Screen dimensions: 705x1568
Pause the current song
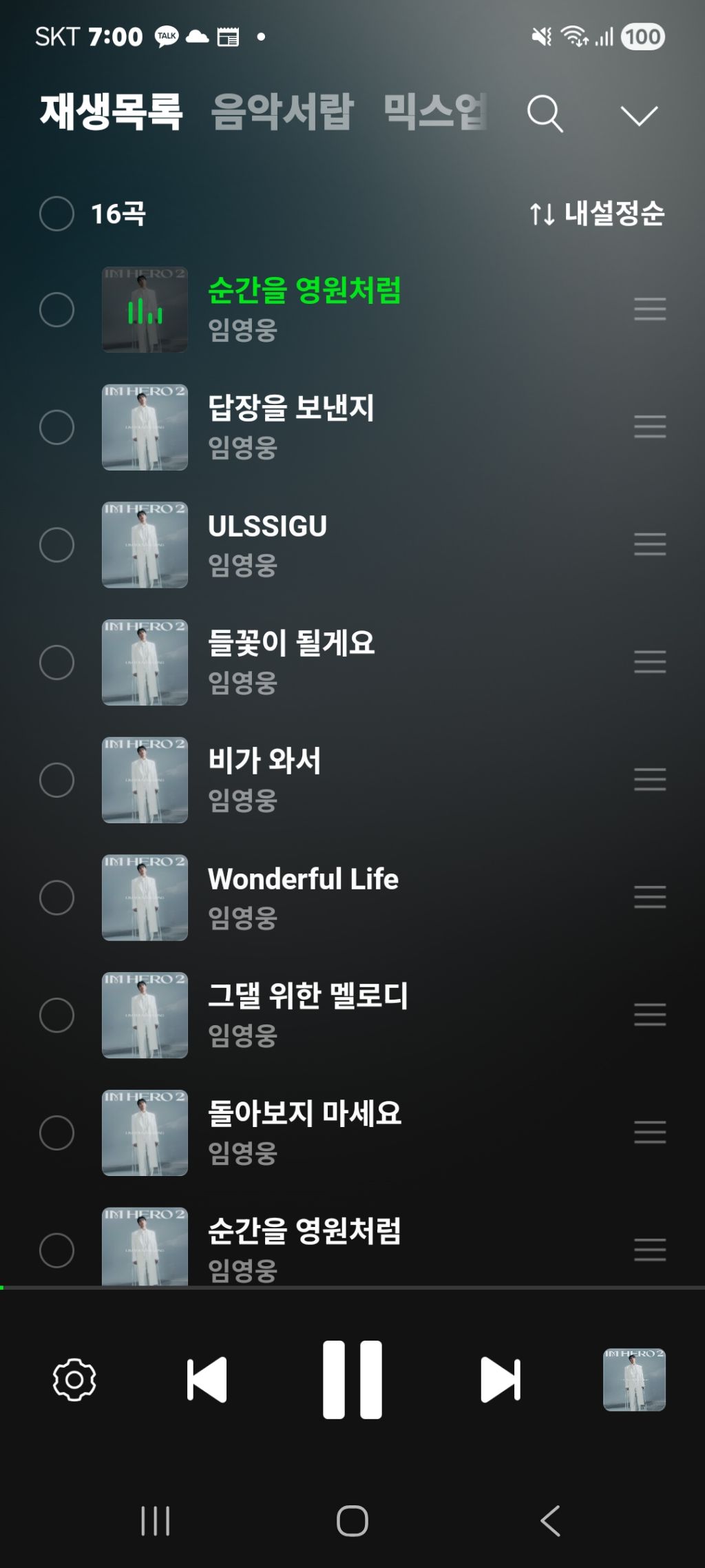(x=352, y=1379)
